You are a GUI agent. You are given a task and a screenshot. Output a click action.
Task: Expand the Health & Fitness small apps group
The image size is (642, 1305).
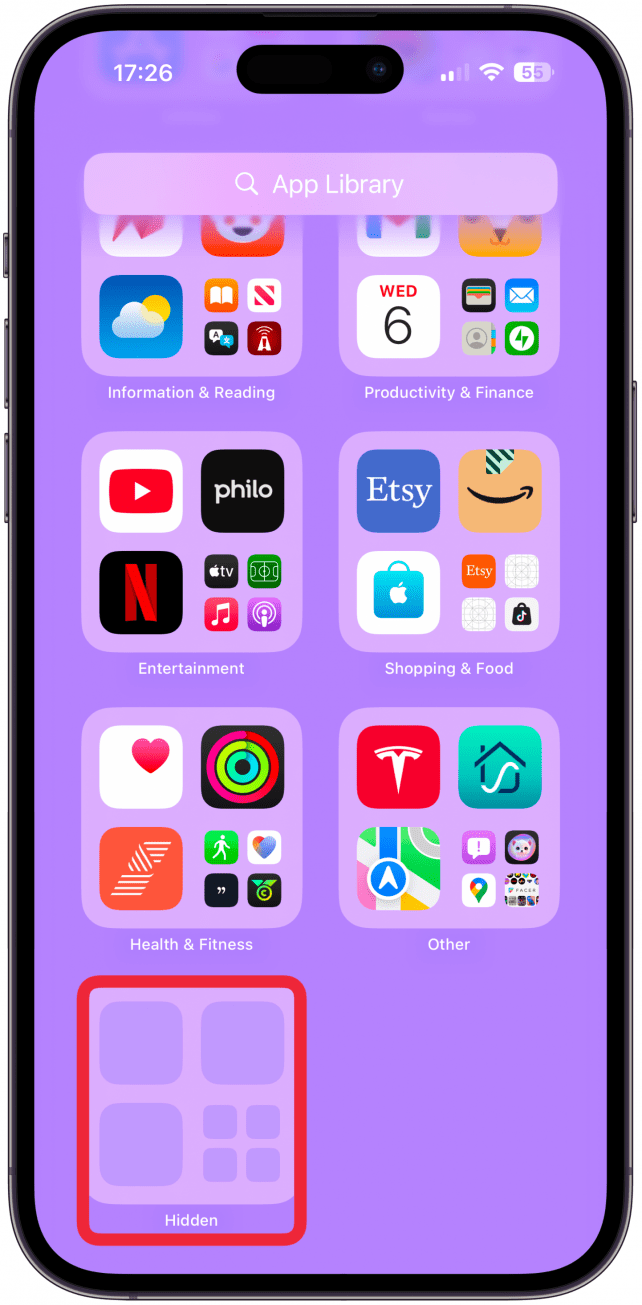243,869
